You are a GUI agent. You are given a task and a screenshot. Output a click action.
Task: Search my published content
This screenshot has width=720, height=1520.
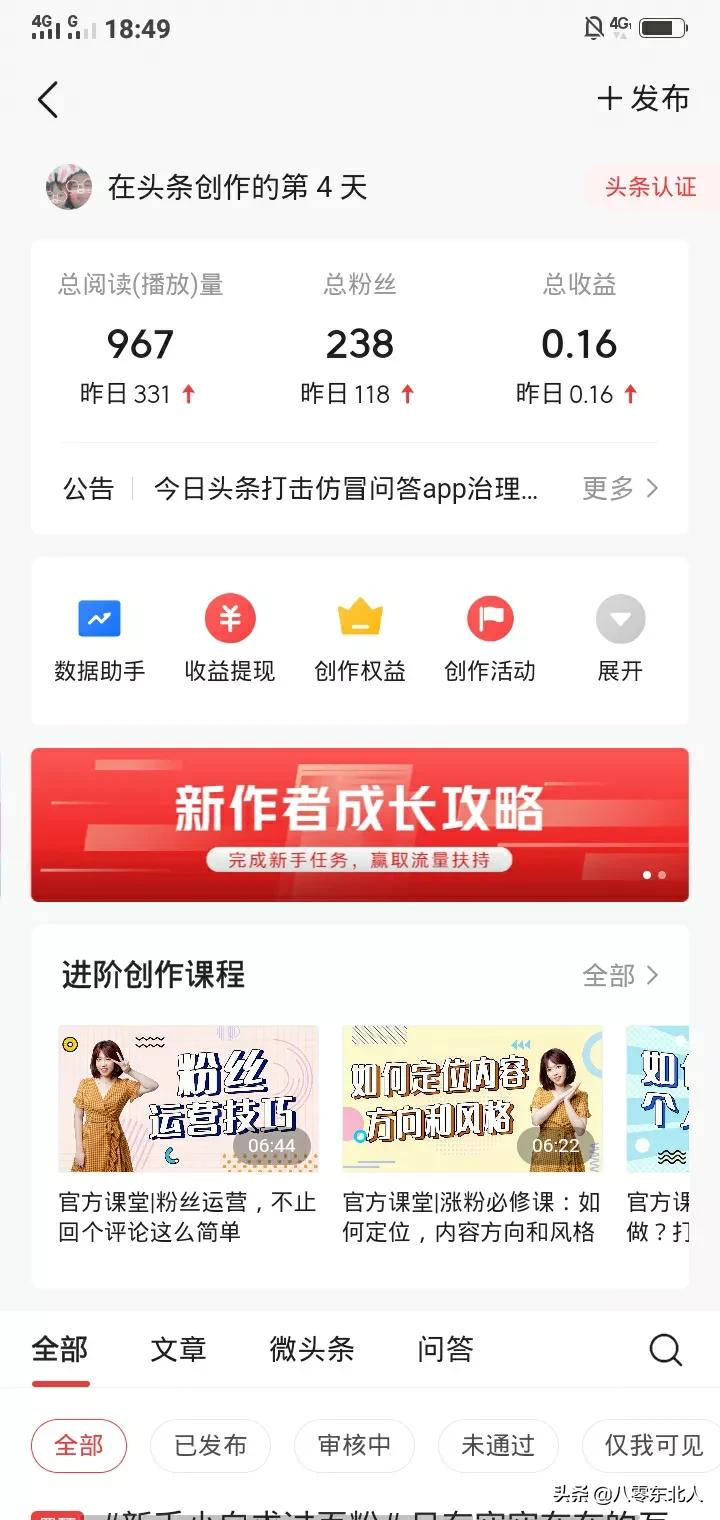(x=665, y=1349)
